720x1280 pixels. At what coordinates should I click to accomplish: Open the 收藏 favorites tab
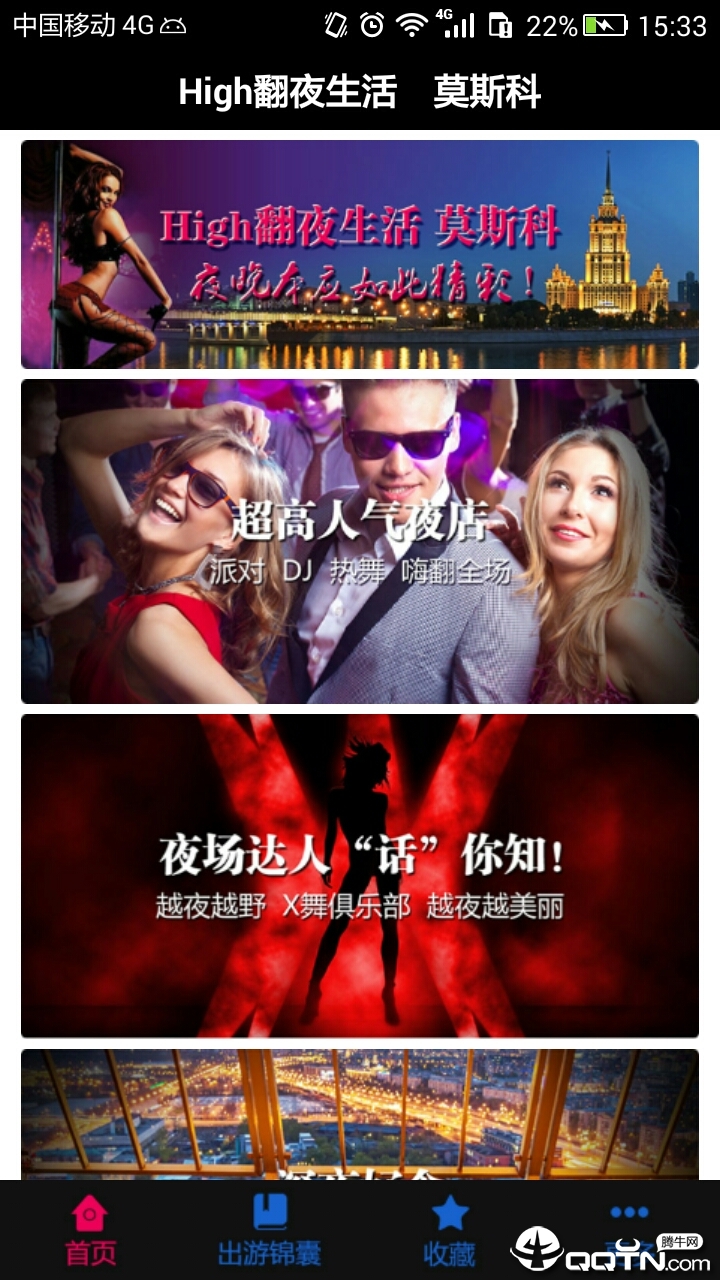click(x=450, y=1231)
